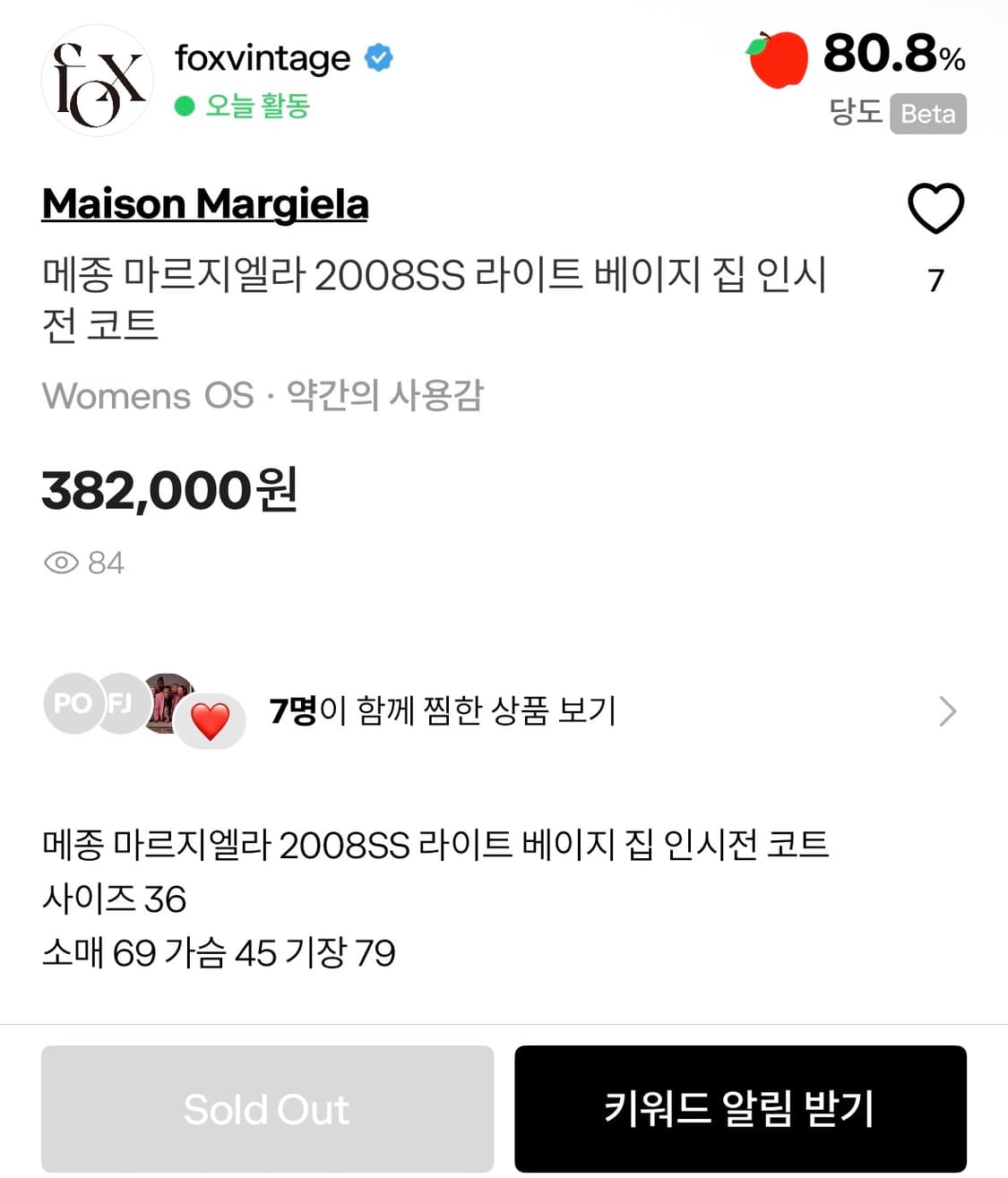Click the Beta badge beside 당도

(928, 114)
